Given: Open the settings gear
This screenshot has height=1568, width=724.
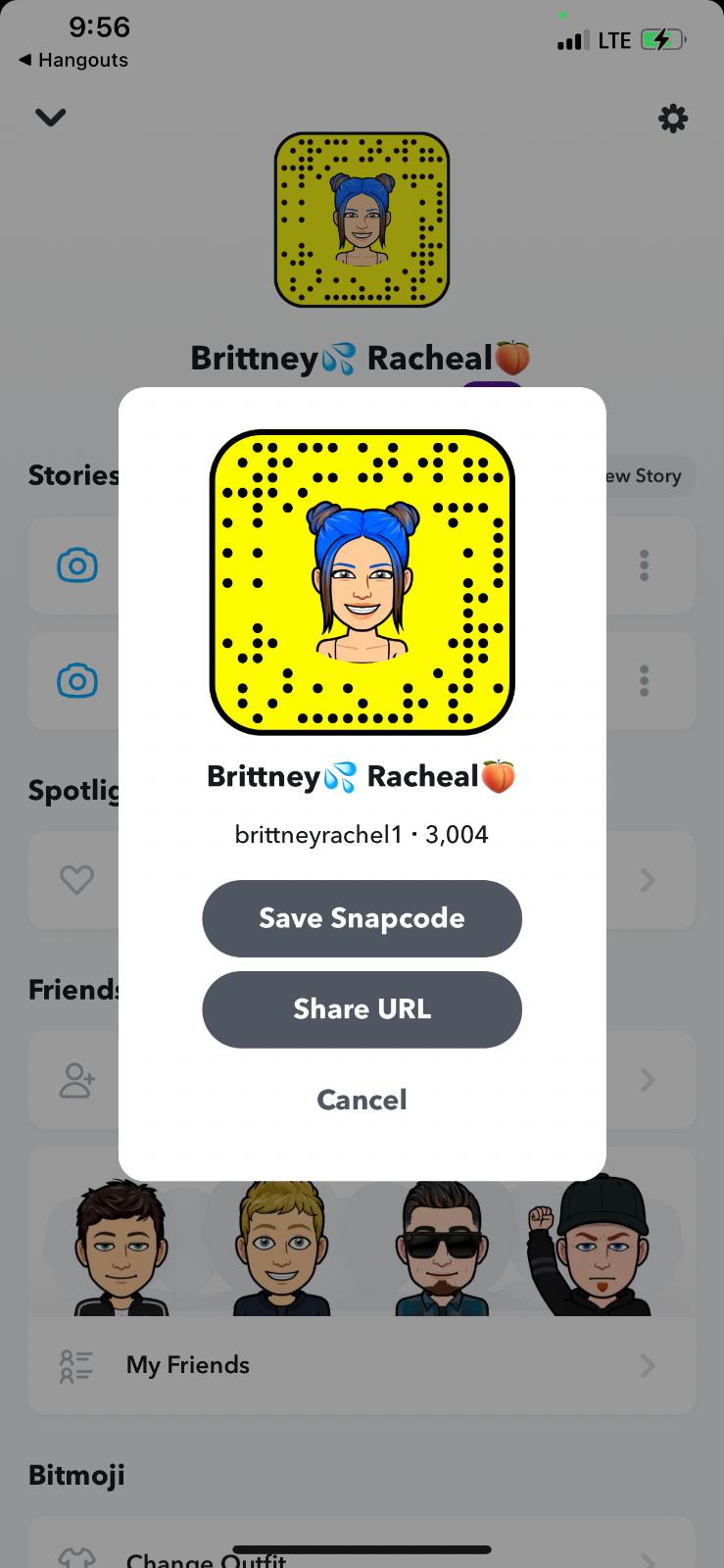Looking at the screenshot, I should tap(672, 120).
